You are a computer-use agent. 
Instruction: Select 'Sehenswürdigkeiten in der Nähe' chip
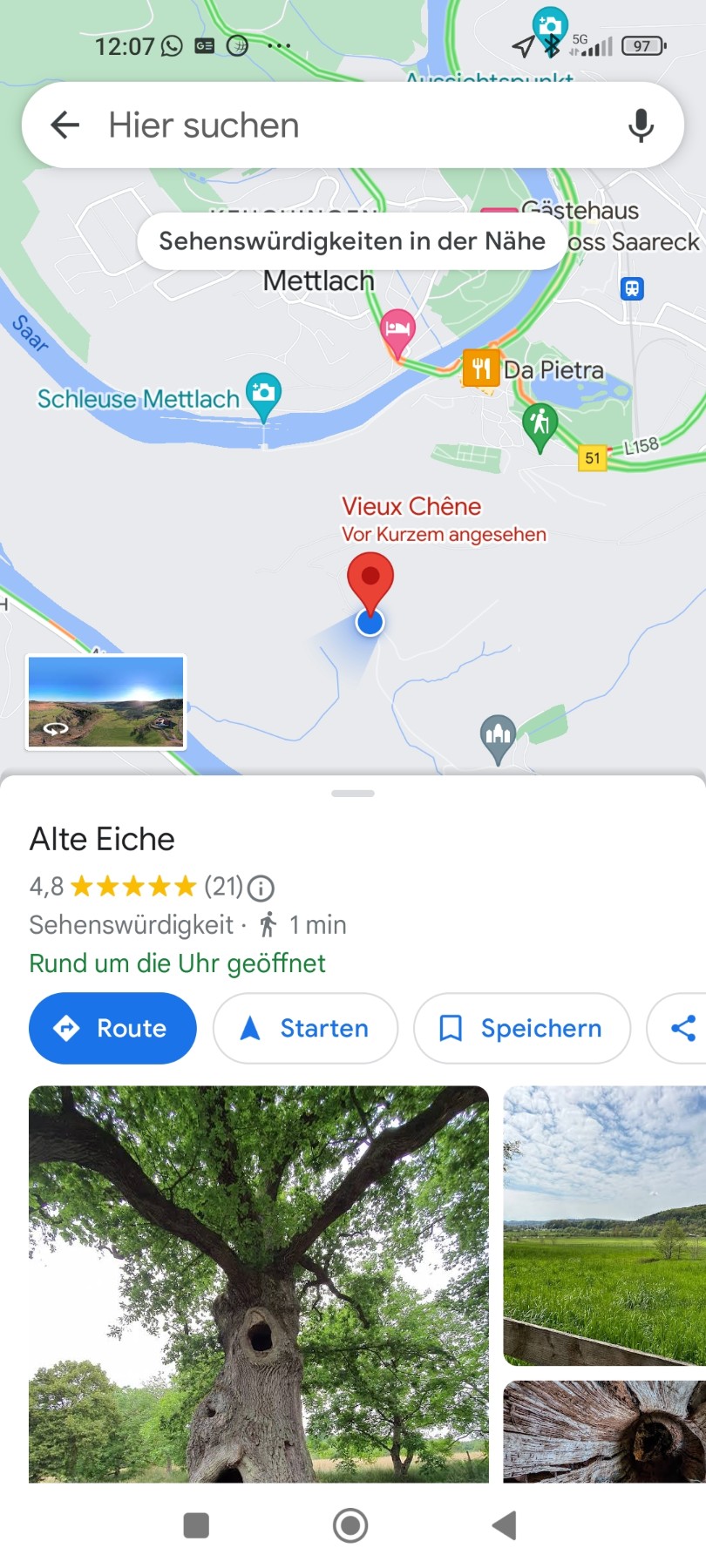point(352,241)
